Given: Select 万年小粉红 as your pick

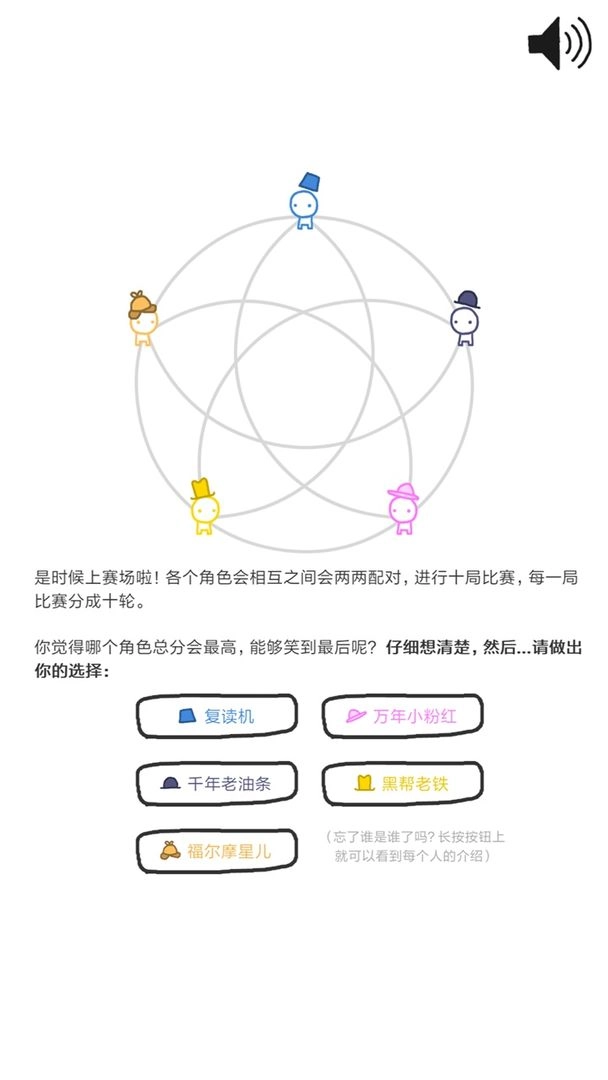Looking at the screenshot, I should [402, 715].
